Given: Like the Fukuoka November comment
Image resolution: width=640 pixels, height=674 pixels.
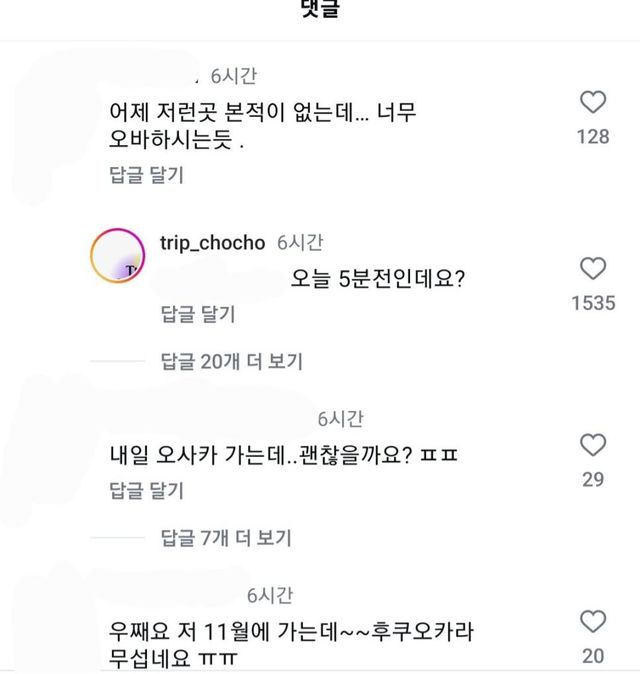Looking at the screenshot, I should 593,621.
